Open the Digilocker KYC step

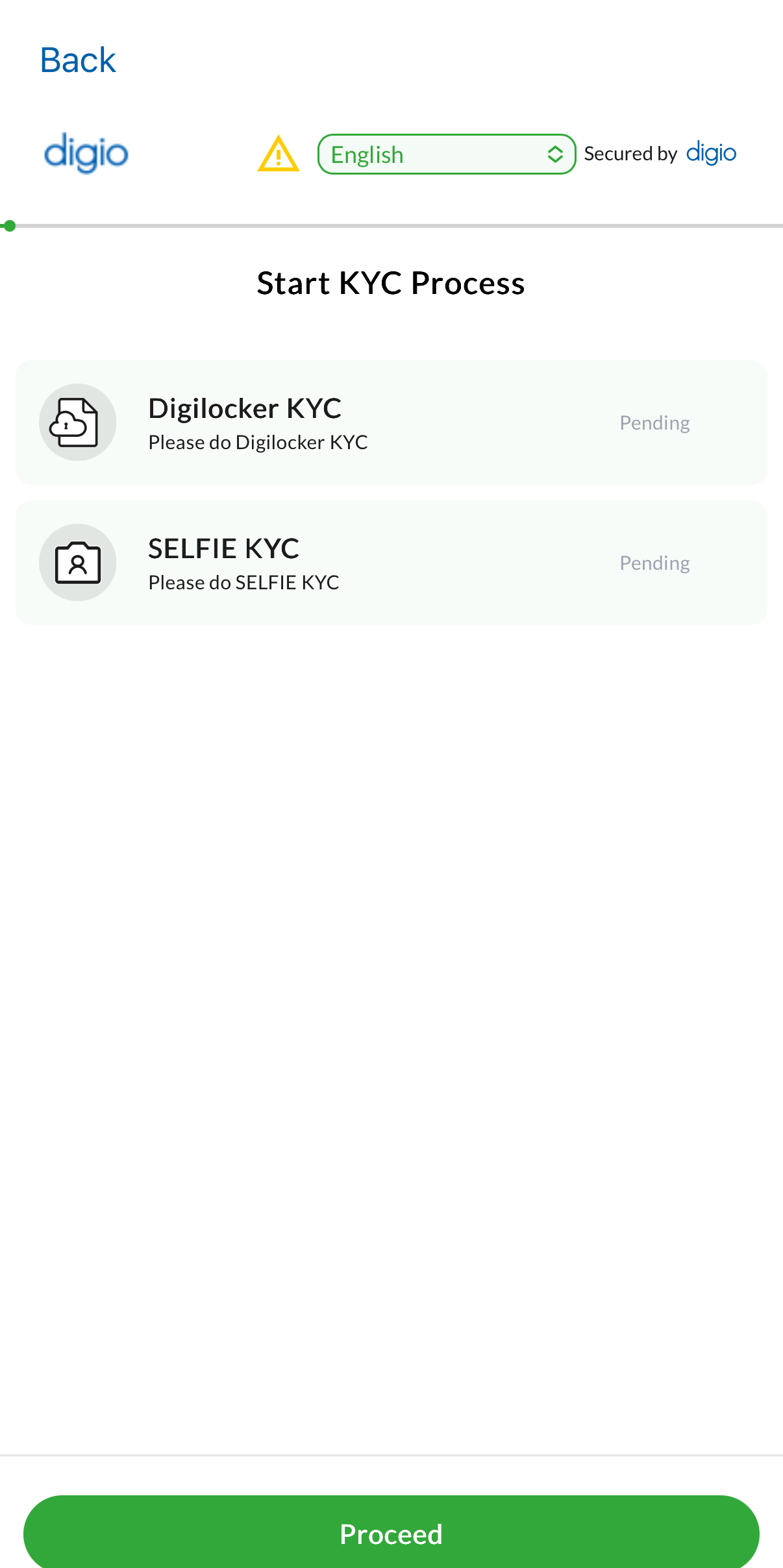(391, 423)
